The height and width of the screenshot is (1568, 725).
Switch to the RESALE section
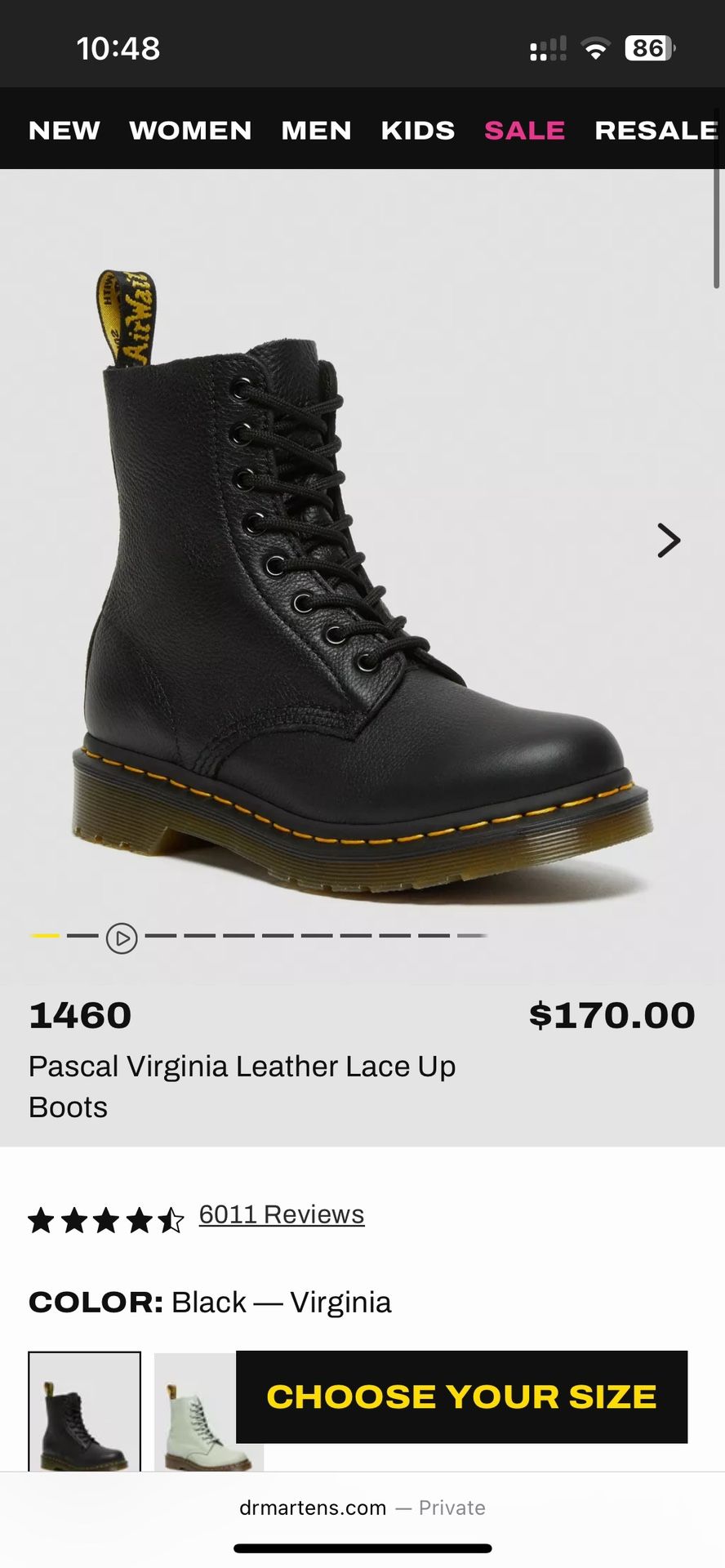tap(656, 130)
